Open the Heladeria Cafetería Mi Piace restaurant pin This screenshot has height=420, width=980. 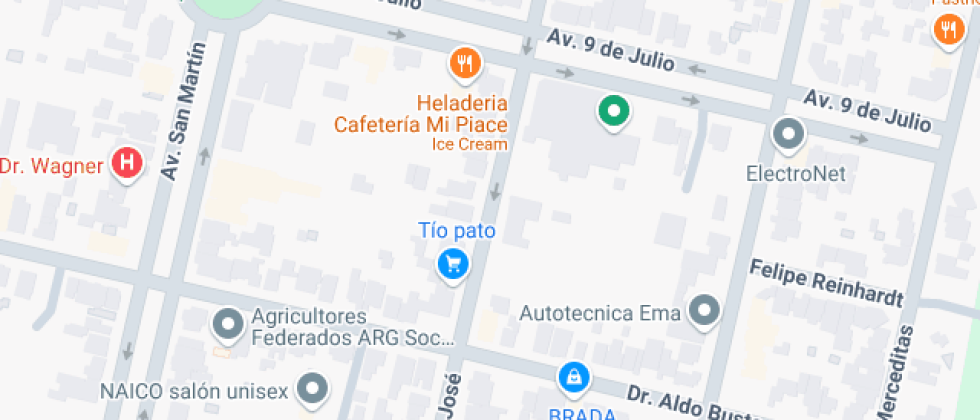tap(462, 65)
